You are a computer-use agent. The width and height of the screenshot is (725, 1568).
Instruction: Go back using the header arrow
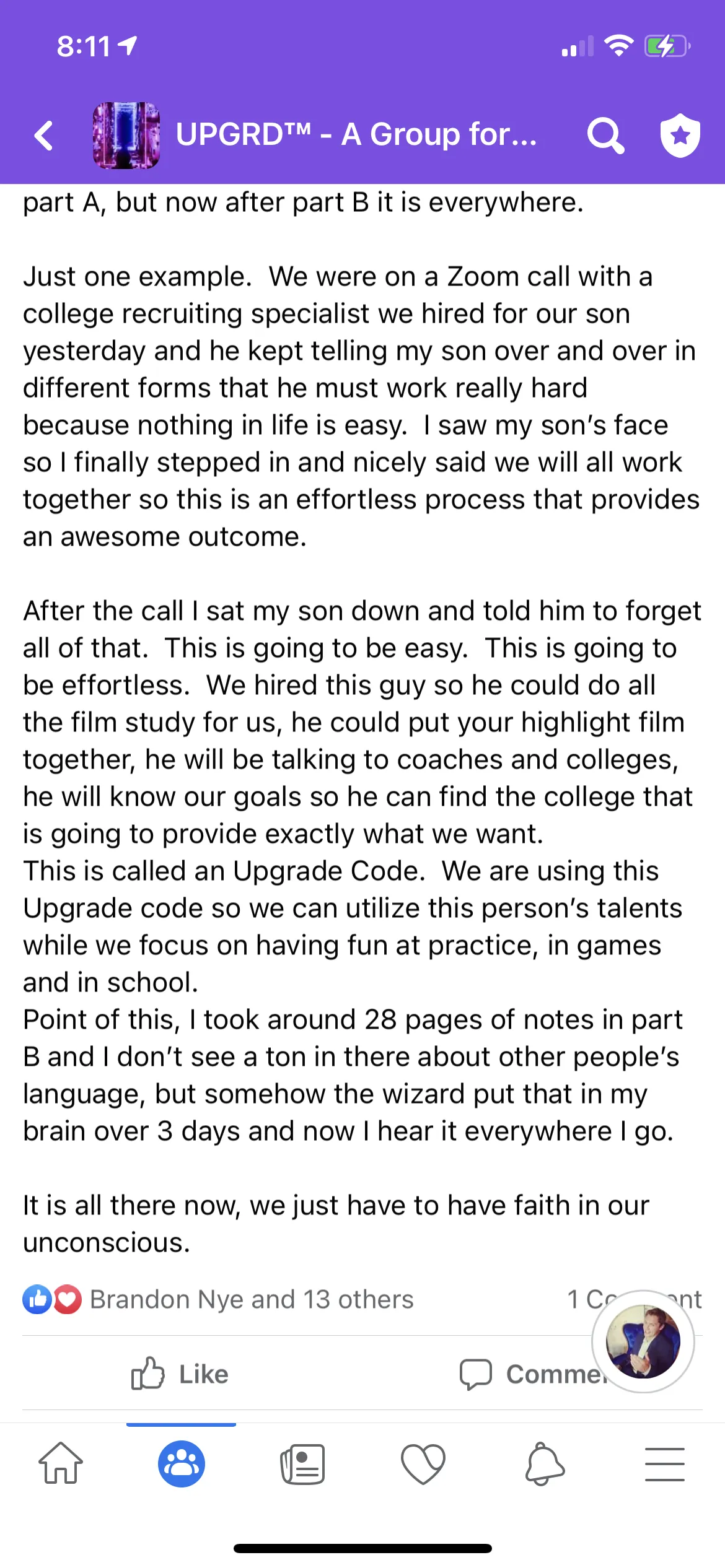click(x=44, y=136)
